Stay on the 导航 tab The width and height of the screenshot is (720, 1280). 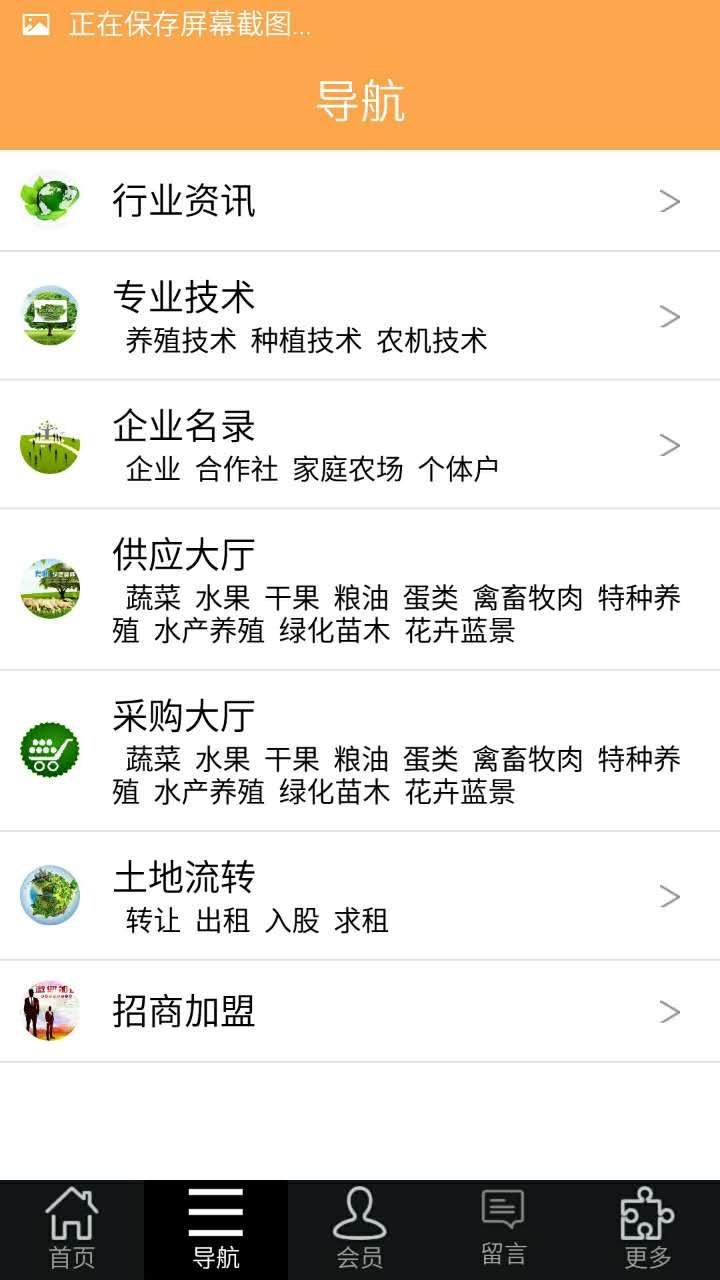[x=216, y=1228]
